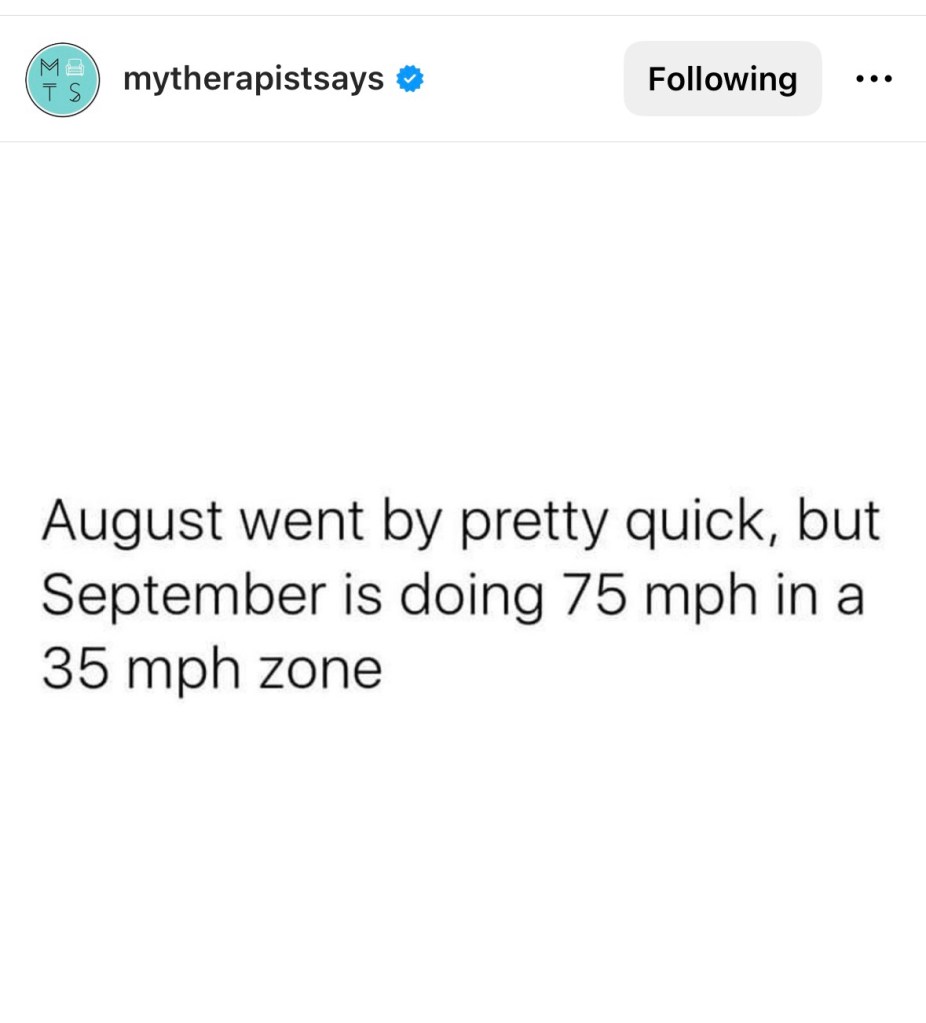
Task: Open mytherapistsays profile picture
Action: (x=62, y=79)
